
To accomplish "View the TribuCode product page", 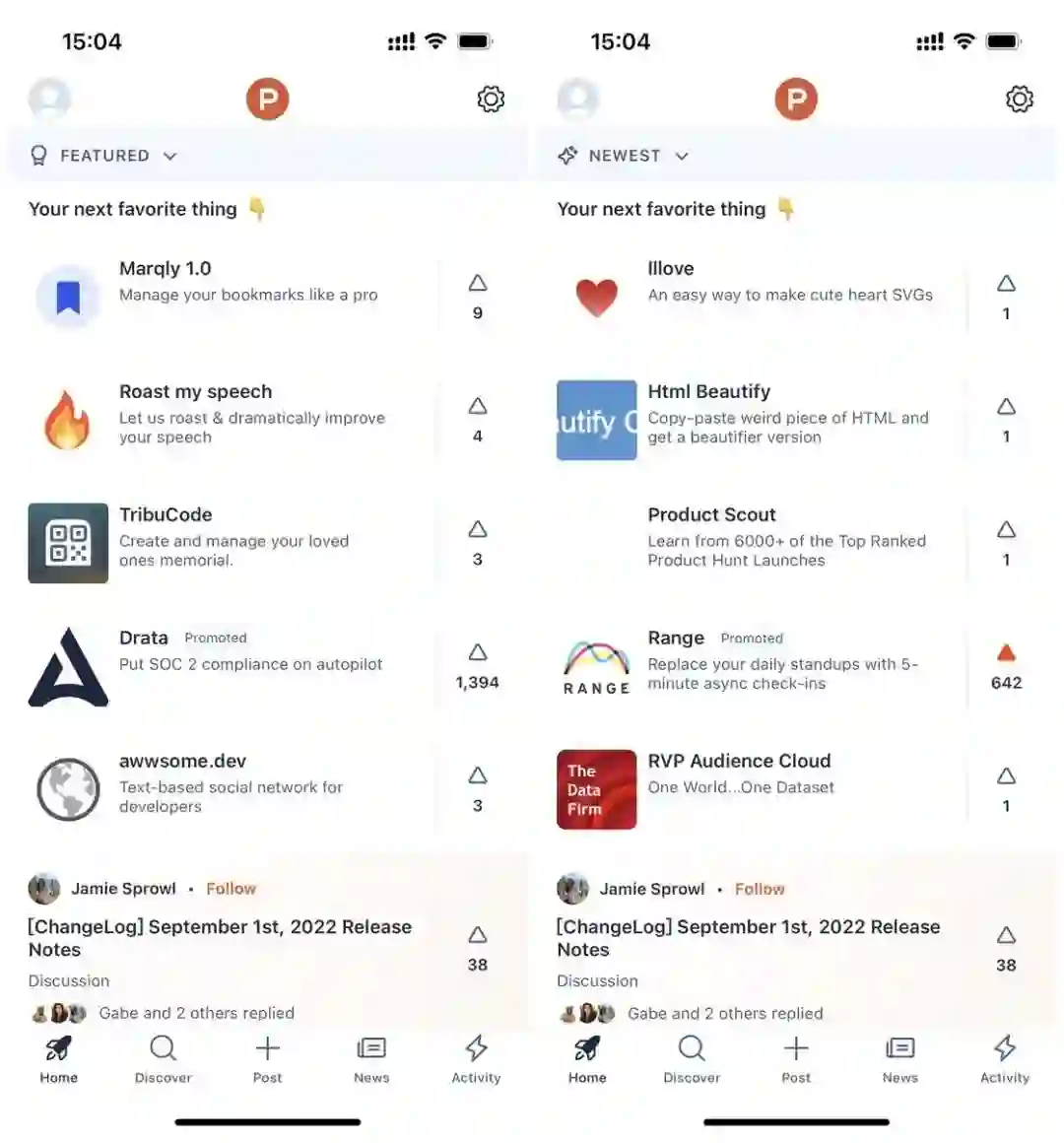I will click(x=233, y=537).
